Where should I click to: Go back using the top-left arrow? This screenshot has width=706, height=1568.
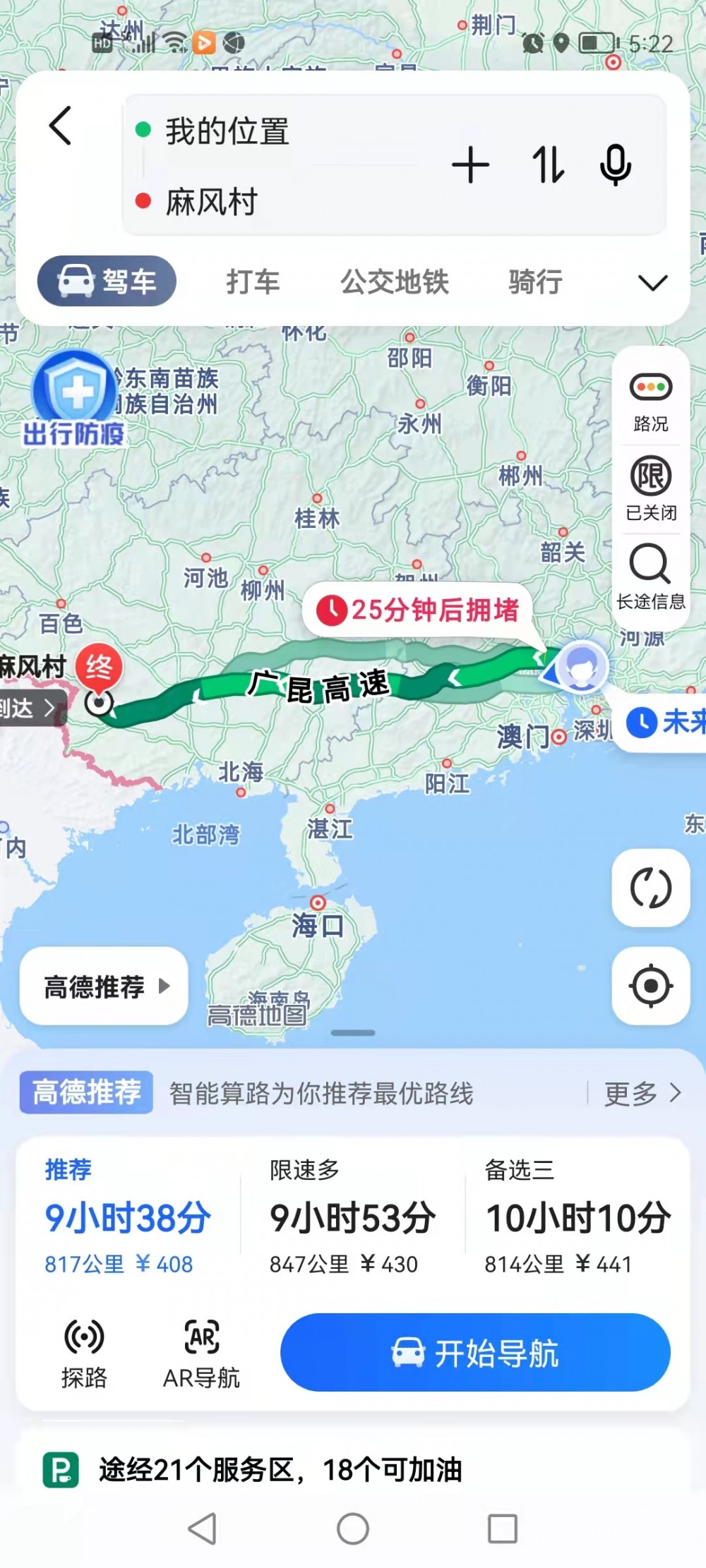(x=61, y=126)
